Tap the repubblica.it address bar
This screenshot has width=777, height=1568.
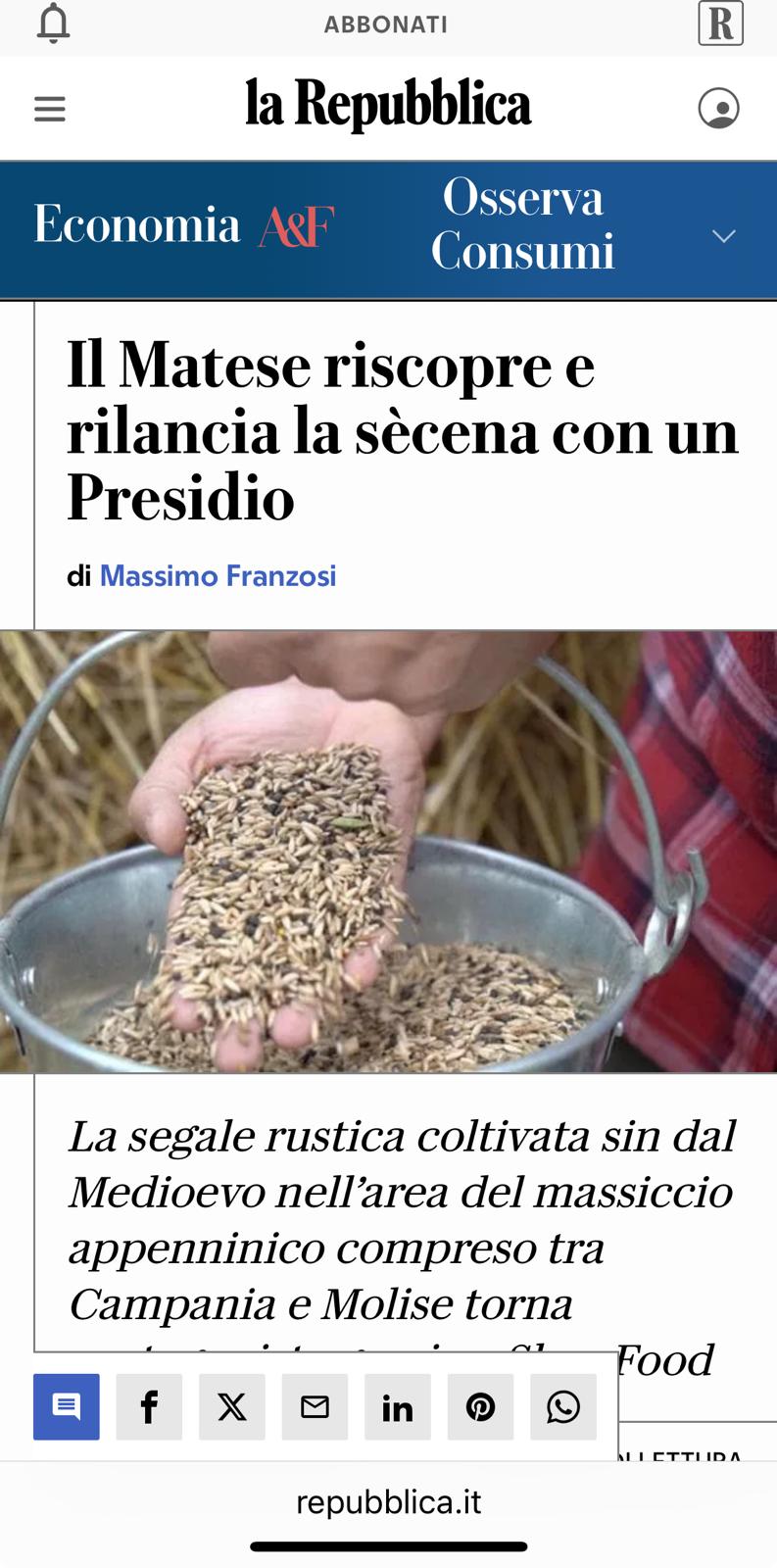(x=388, y=1502)
